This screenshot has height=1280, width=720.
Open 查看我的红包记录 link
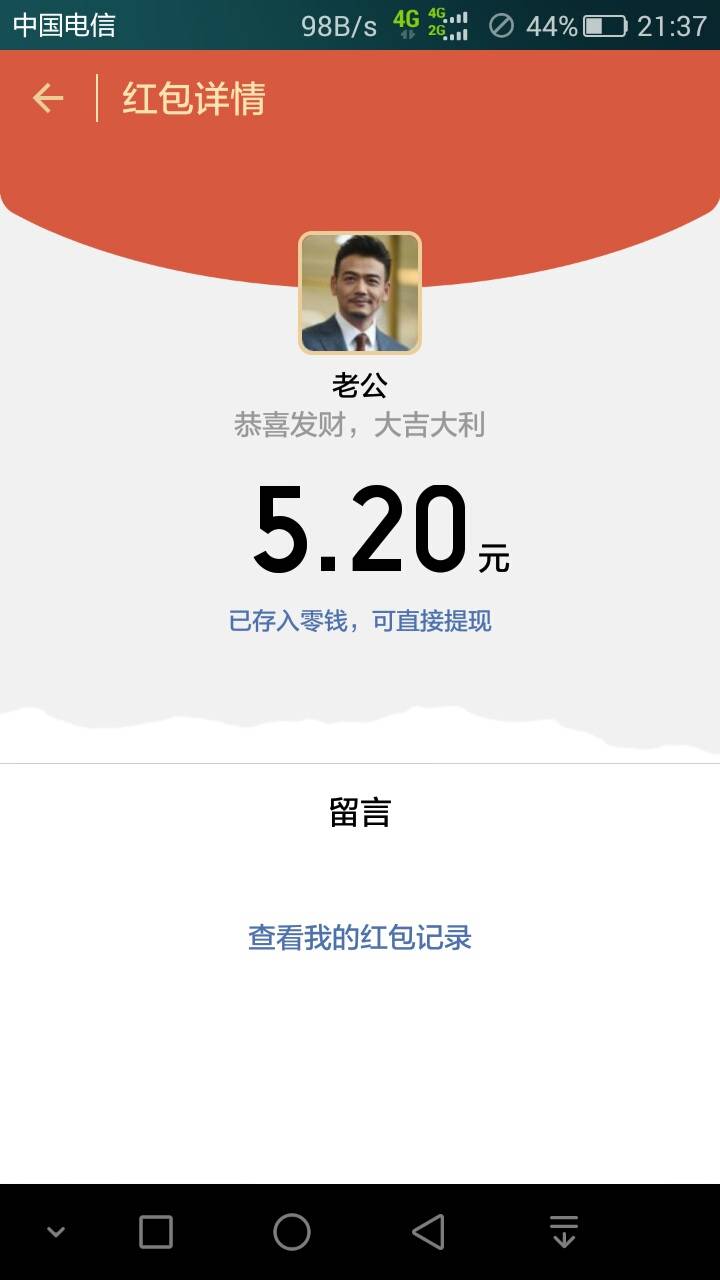pyautogui.click(x=360, y=938)
